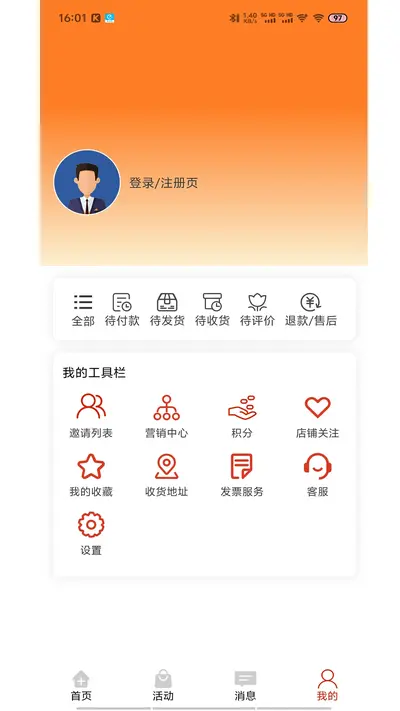This screenshot has width=400, height=711.
Task: Open 退款/售后 refund and after-sales
Action: click(311, 310)
